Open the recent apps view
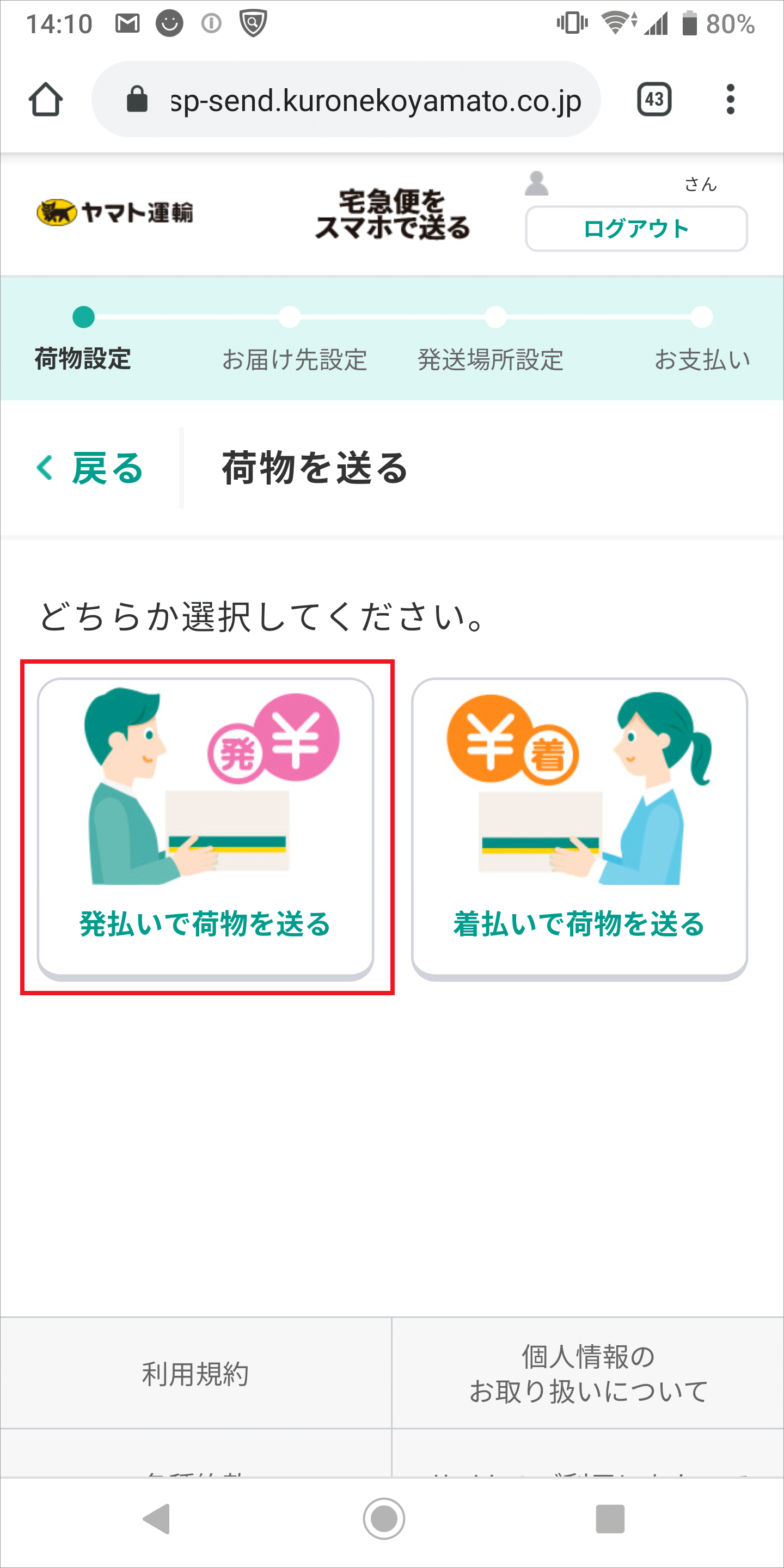This screenshot has width=784, height=1568. click(x=609, y=1518)
